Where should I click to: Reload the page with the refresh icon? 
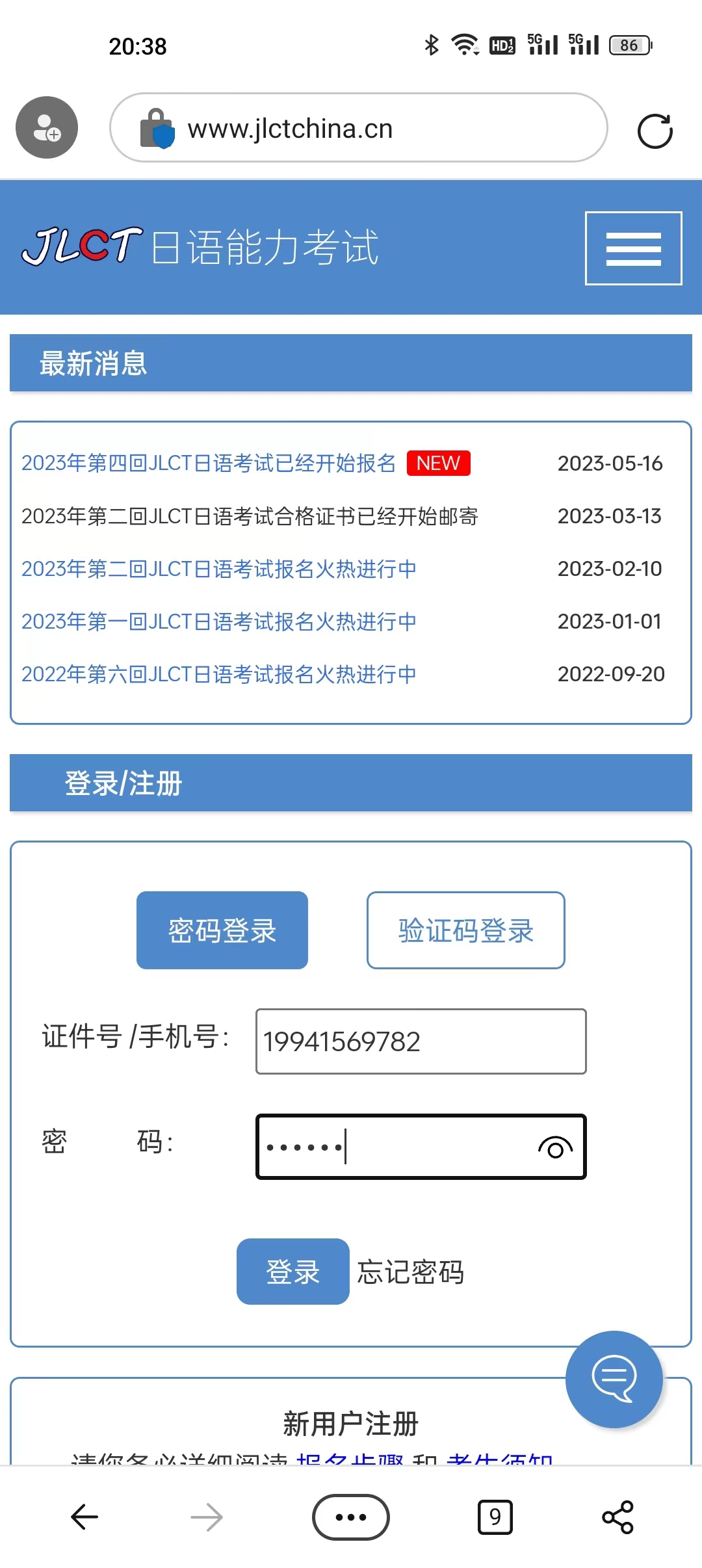[x=655, y=131]
